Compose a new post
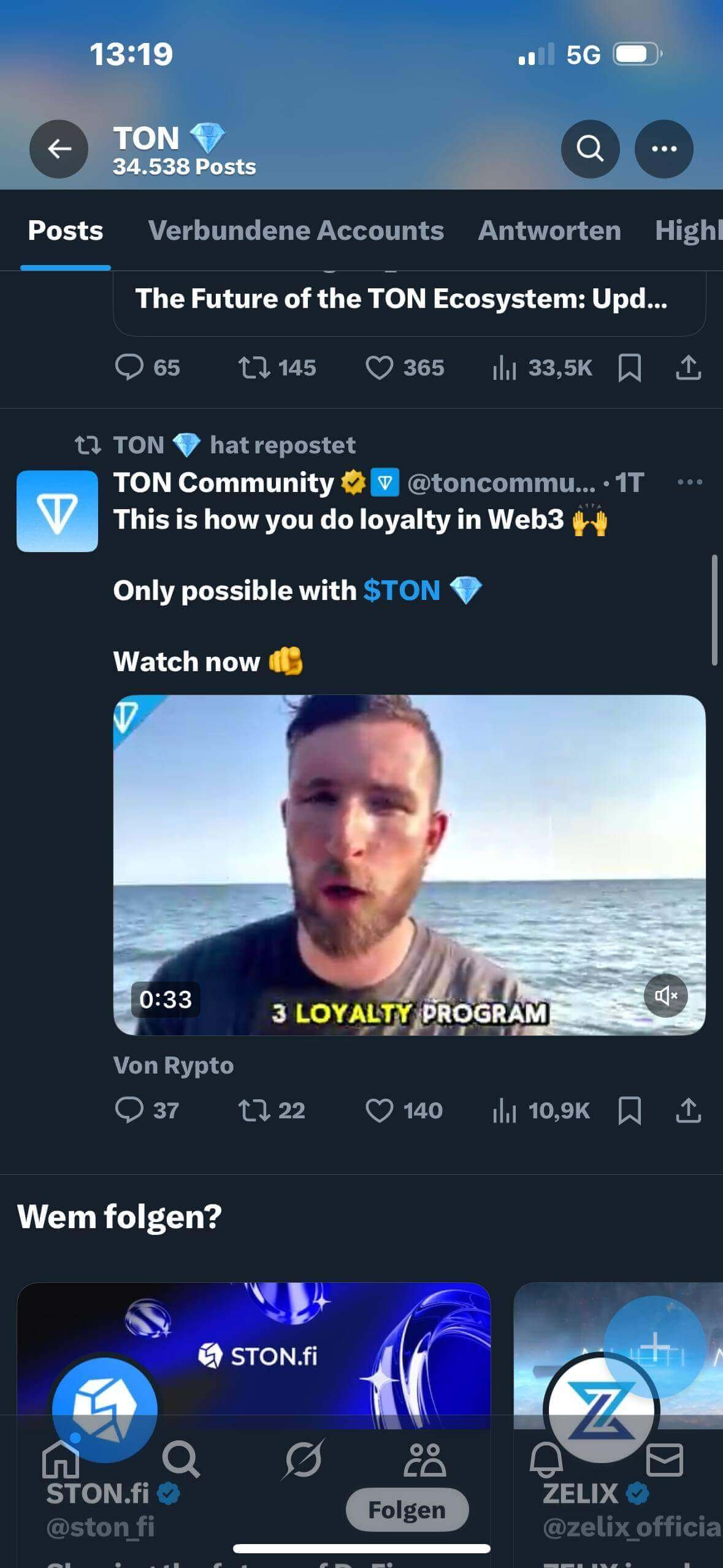The width and height of the screenshot is (723, 1568). [655, 1347]
